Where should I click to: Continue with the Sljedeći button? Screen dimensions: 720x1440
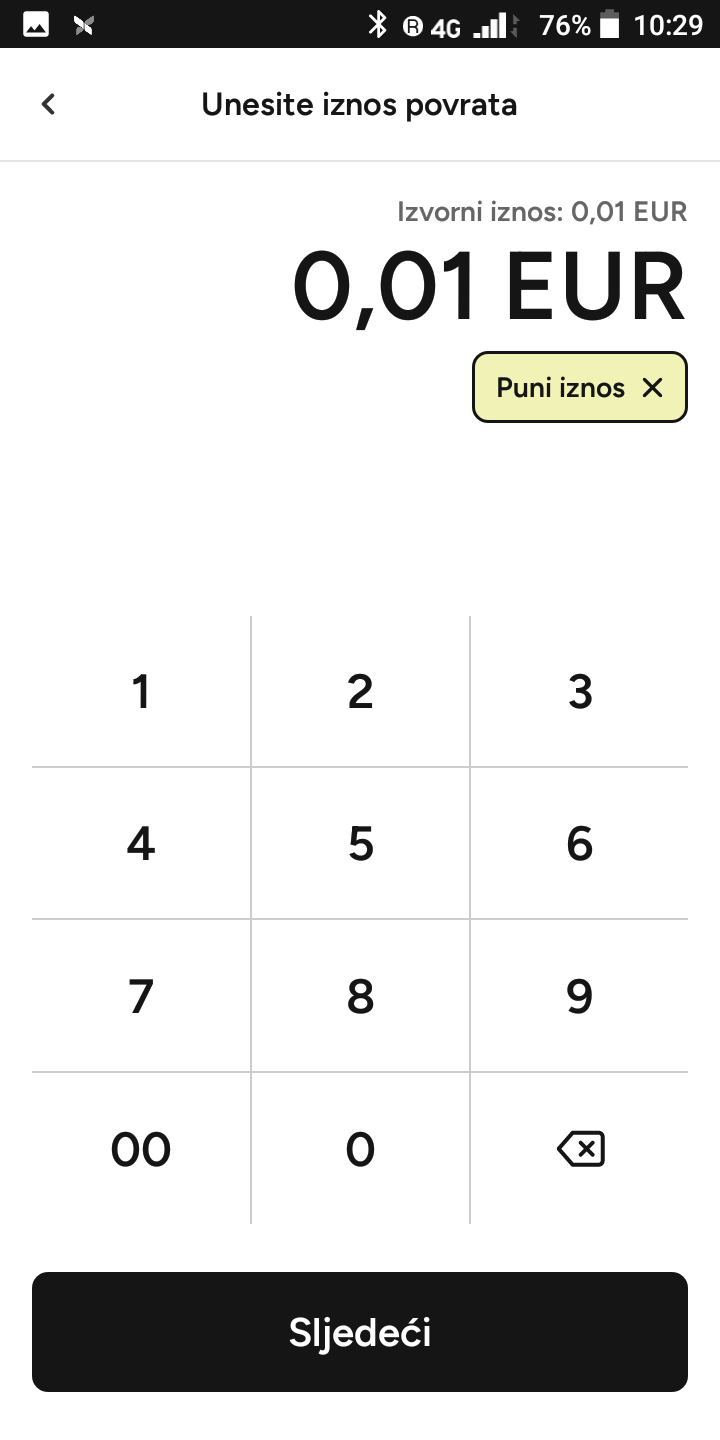click(x=360, y=1332)
